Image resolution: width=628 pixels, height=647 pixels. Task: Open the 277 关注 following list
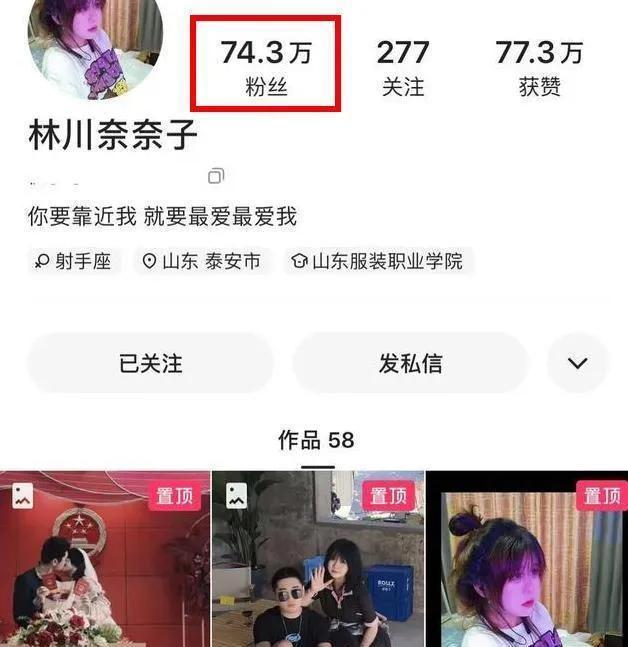point(403,66)
